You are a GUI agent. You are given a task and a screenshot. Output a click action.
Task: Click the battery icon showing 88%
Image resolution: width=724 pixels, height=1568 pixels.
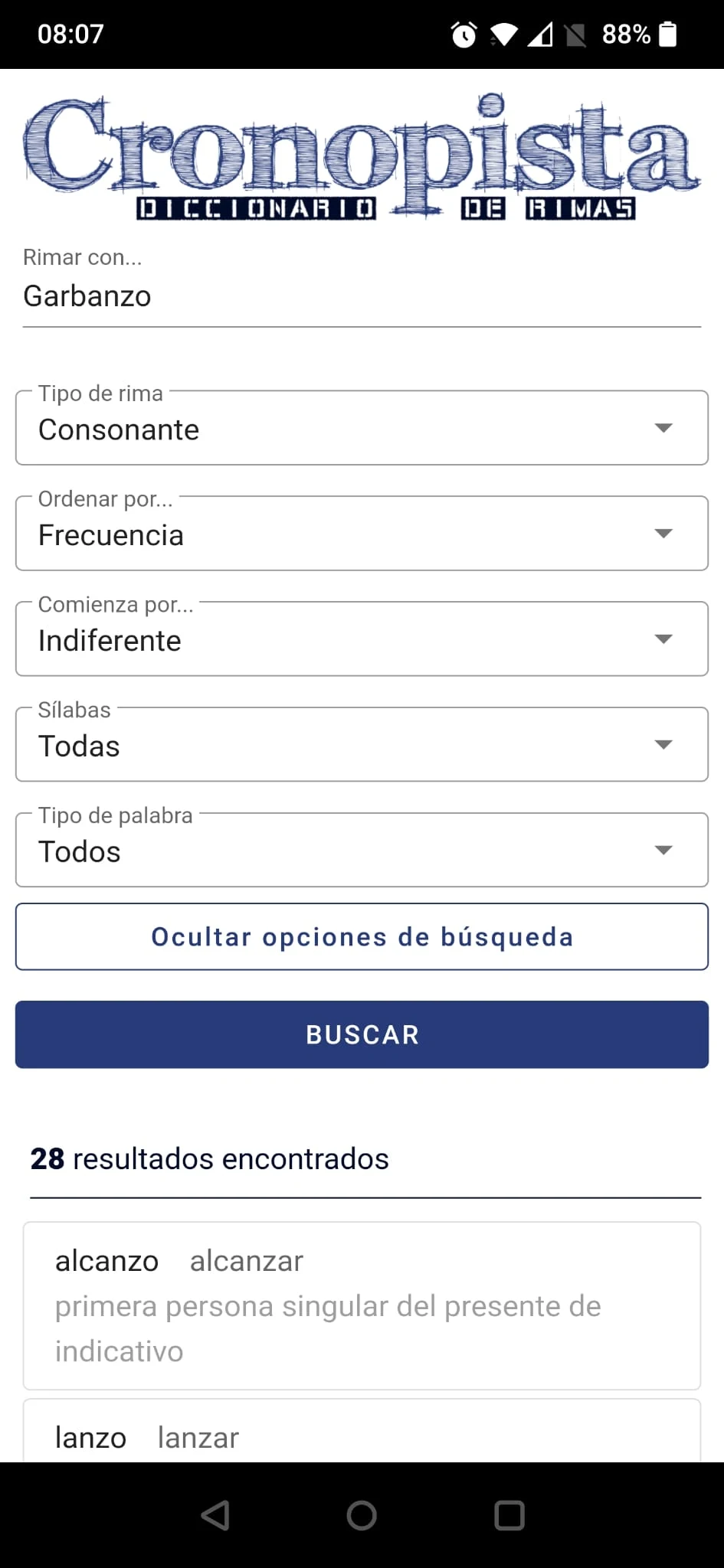(x=667, y=34)
